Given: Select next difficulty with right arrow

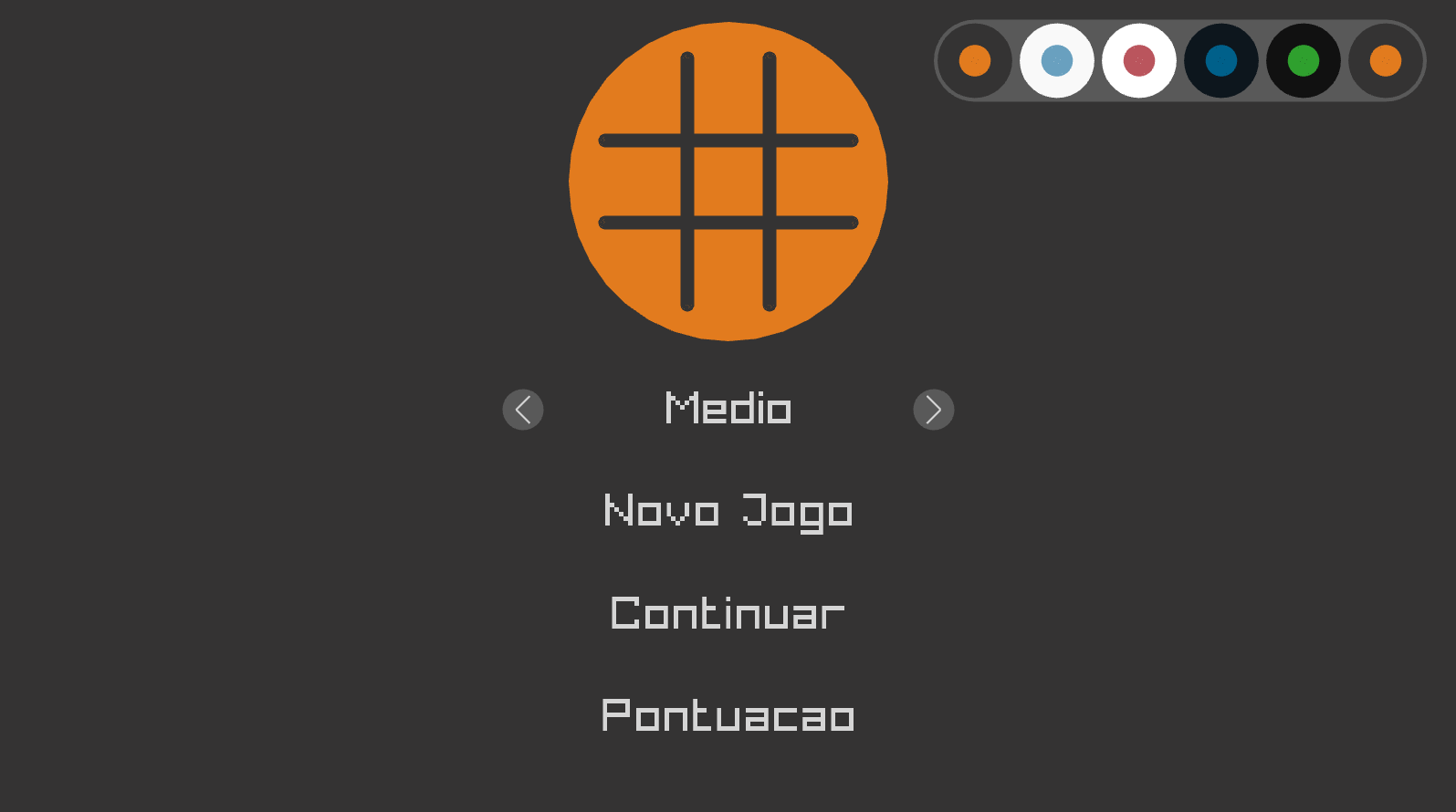Looking at the screenshot, I should 933,410.
